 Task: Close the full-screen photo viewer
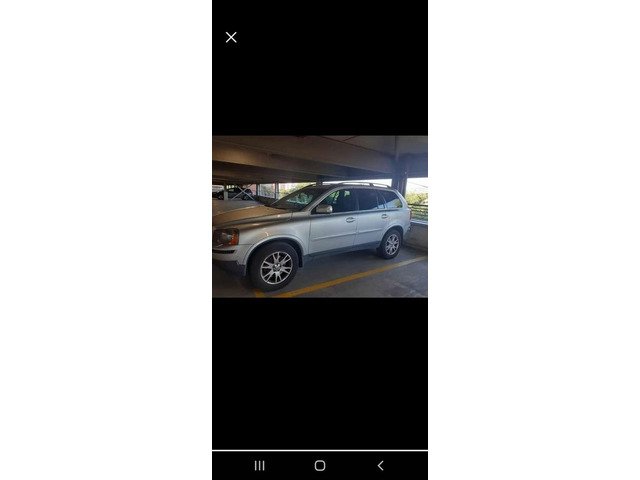tap(231, 37)
